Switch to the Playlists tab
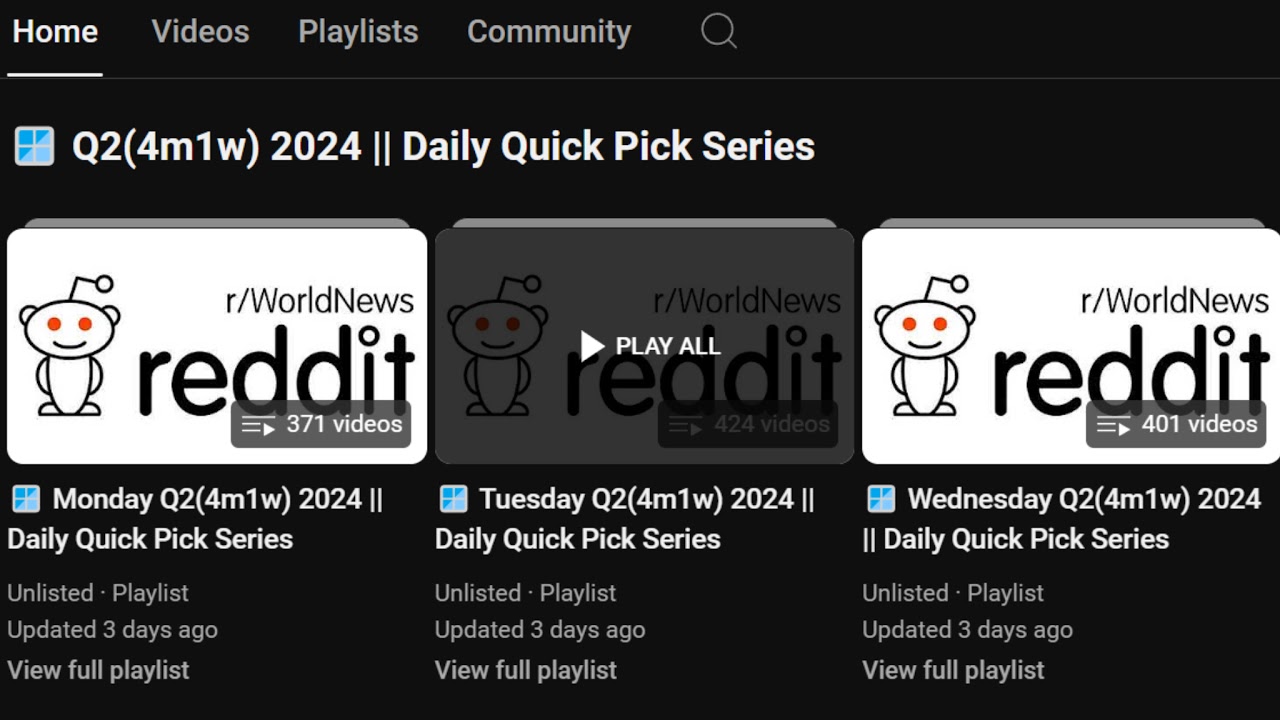Viewport: 1280px width, 720px height. 358,32
